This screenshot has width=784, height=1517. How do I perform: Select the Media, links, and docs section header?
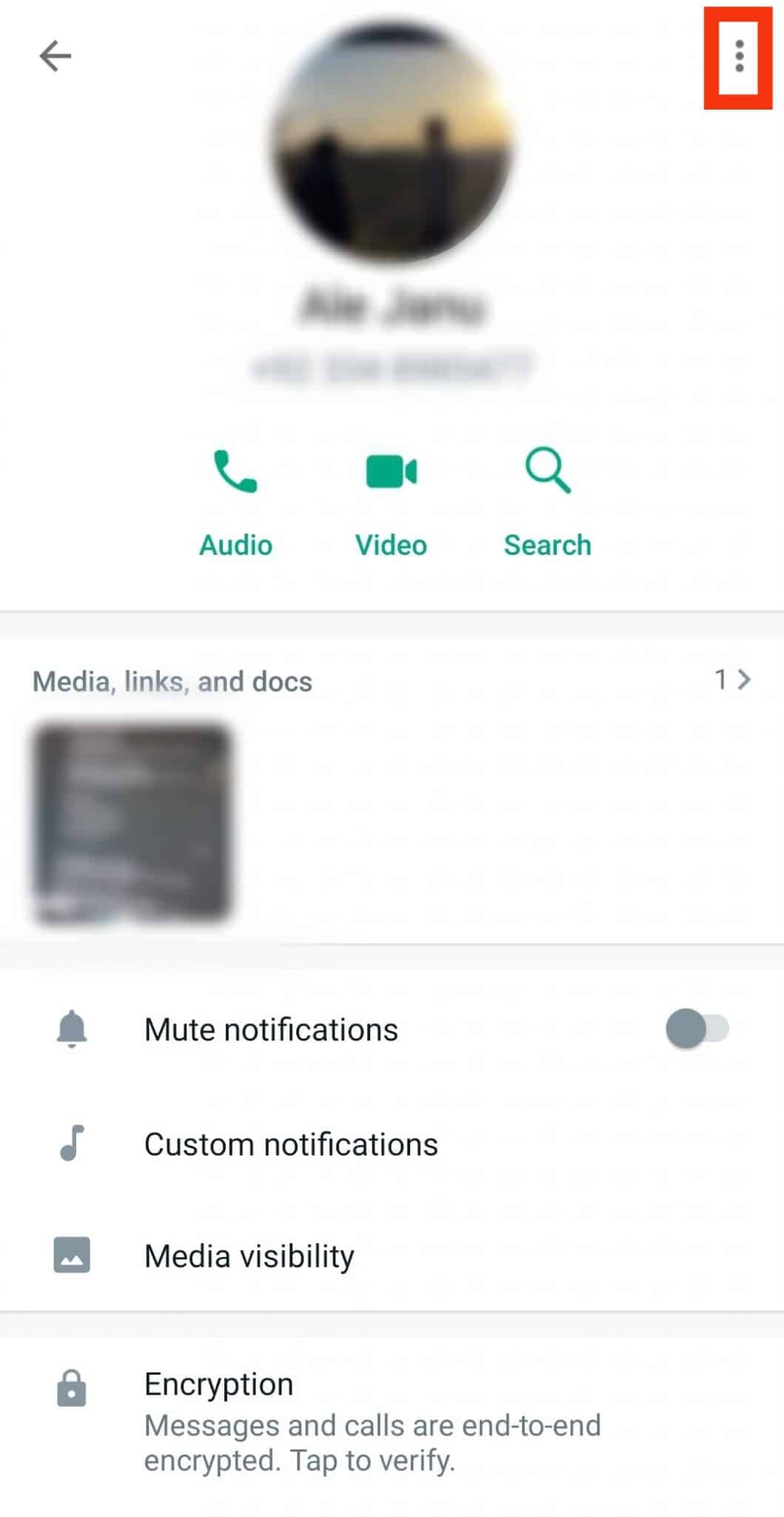coord(172,681)
